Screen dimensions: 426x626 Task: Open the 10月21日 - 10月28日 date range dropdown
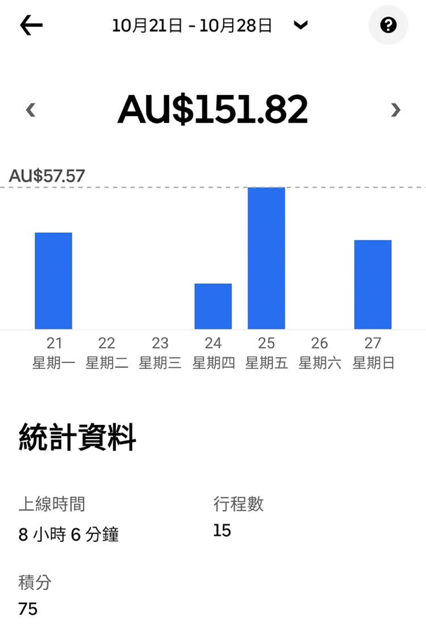click(x=210, y=26)
